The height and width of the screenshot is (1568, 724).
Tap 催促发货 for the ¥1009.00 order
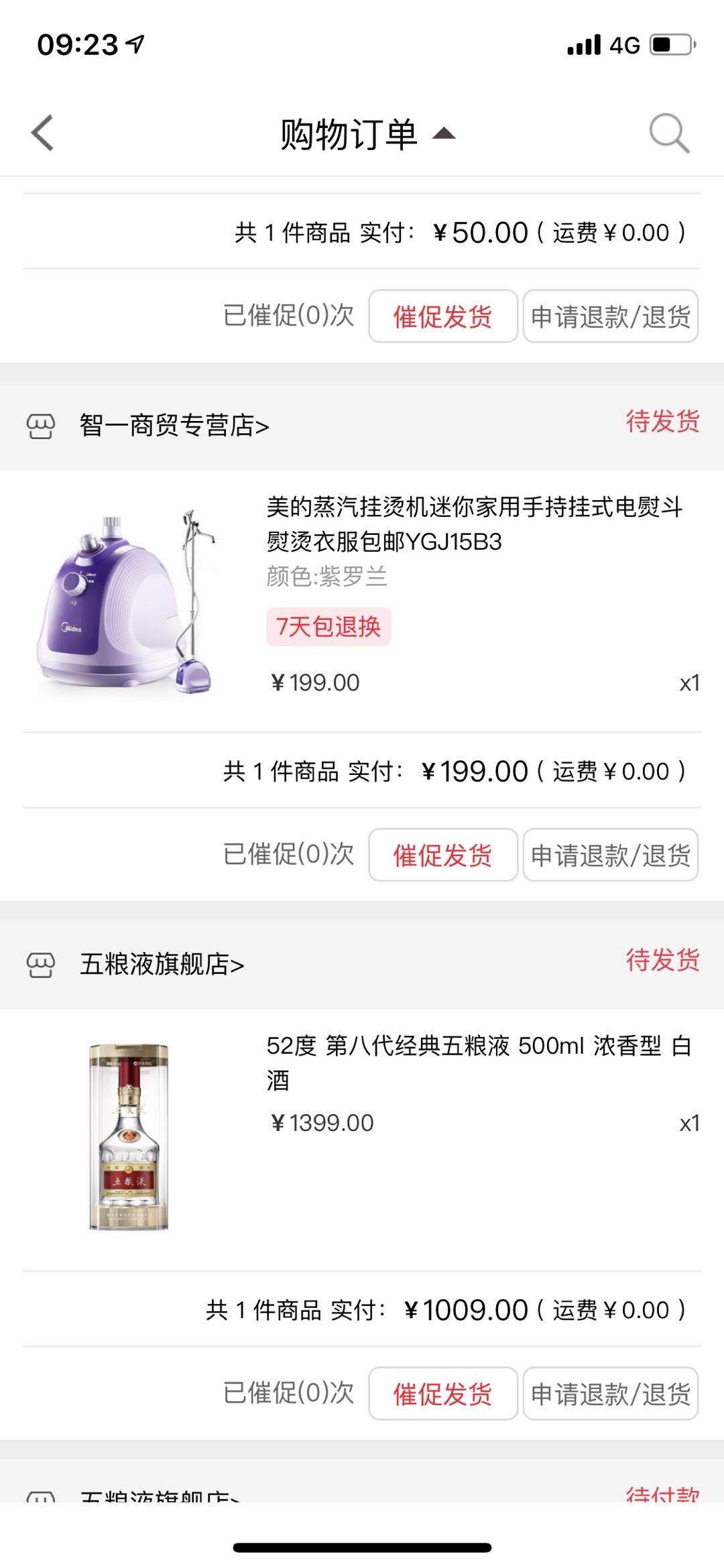(442, 1394)
